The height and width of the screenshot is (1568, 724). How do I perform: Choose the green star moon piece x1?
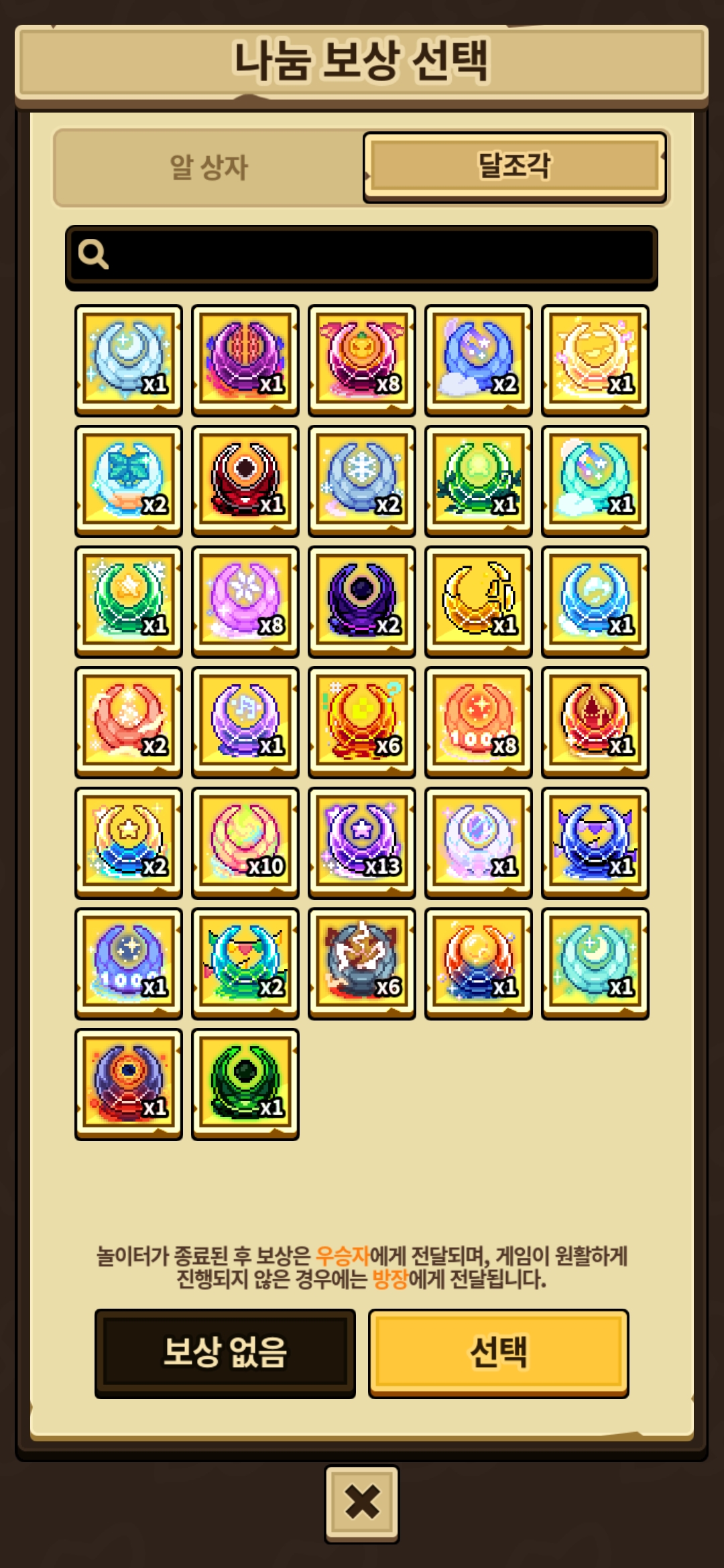pos(129,602)
